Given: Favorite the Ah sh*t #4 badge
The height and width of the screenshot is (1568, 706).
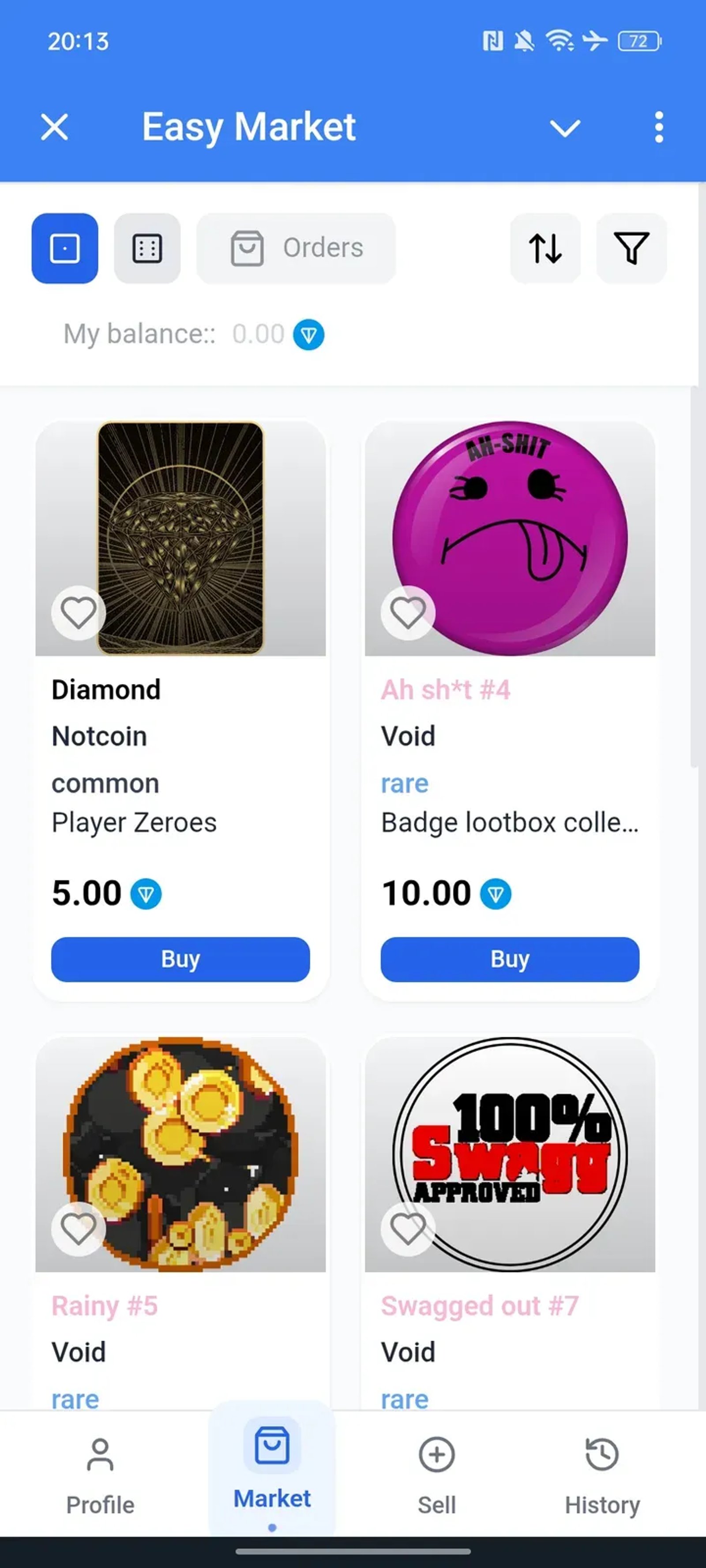Looking at the screenshot, I should [408, 612].
